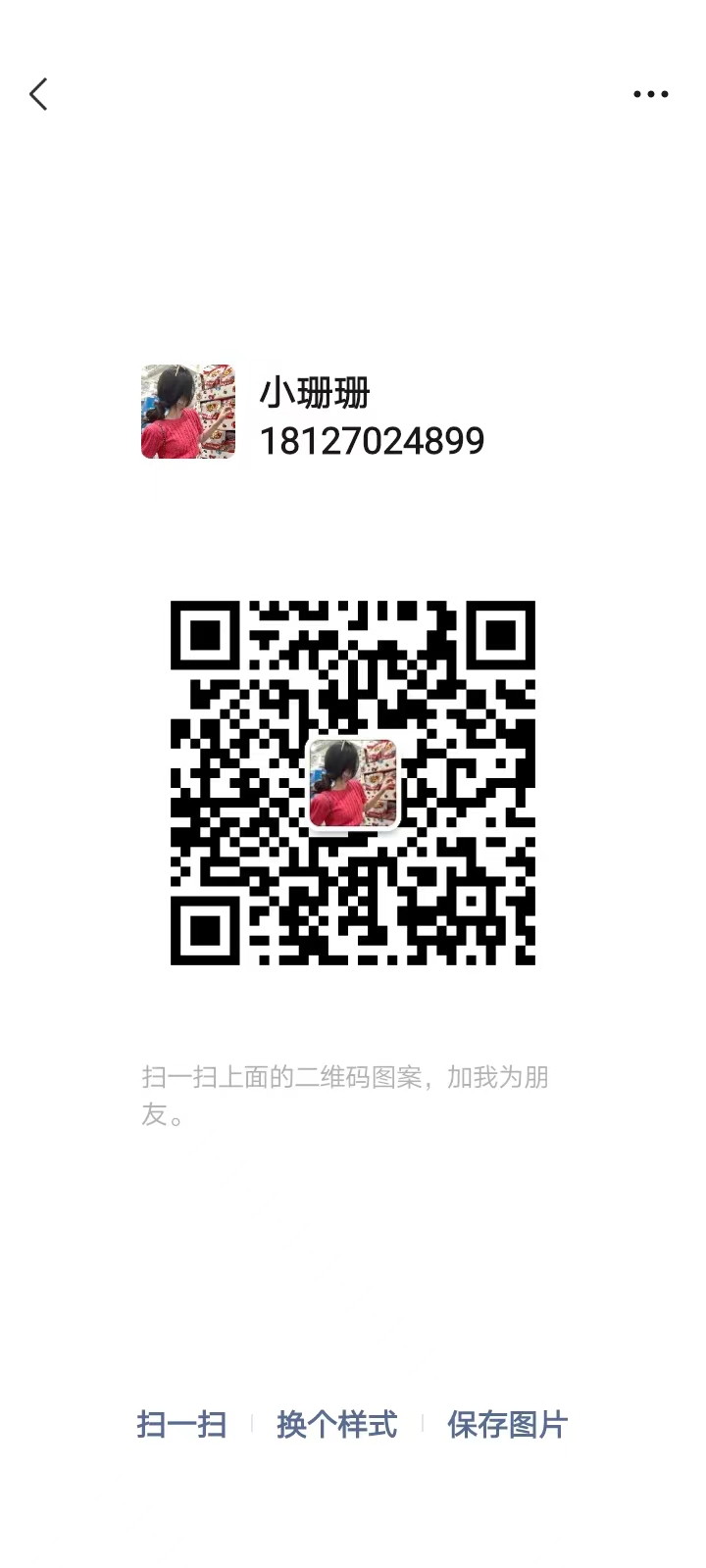Viewport: 706px width, 1568px height.
Task: Tap the profile avatar next to 小珊珊
Action: [x=187, y=412]
